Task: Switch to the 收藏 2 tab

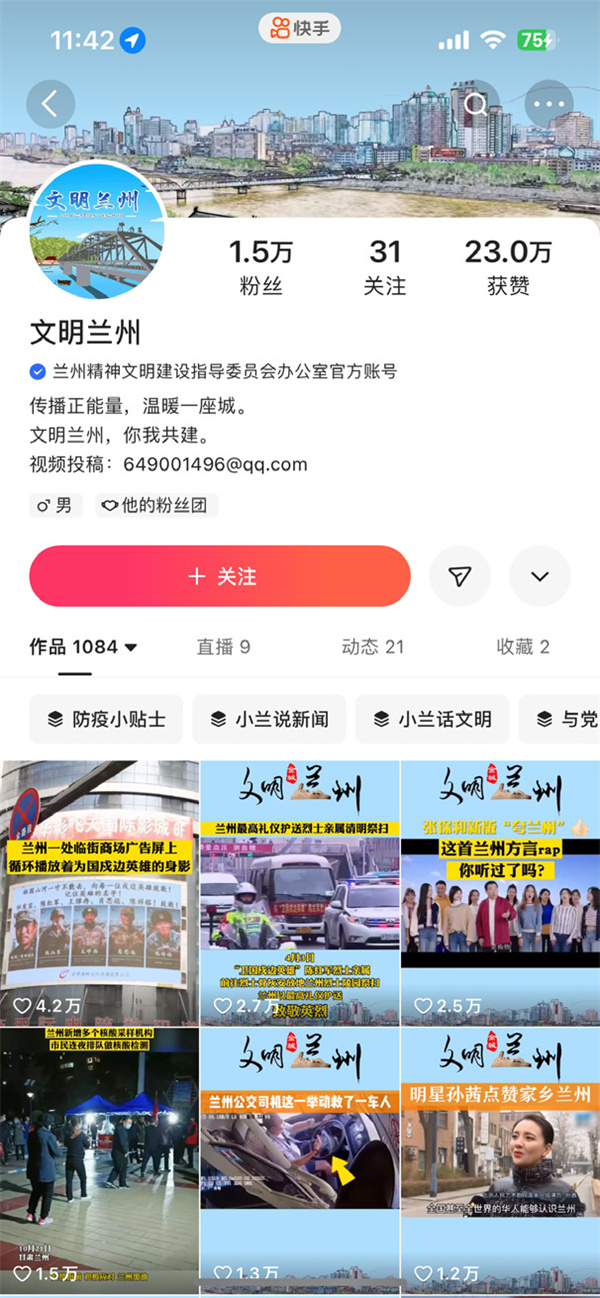Action: pyautogui.click(x=523, y=647)
